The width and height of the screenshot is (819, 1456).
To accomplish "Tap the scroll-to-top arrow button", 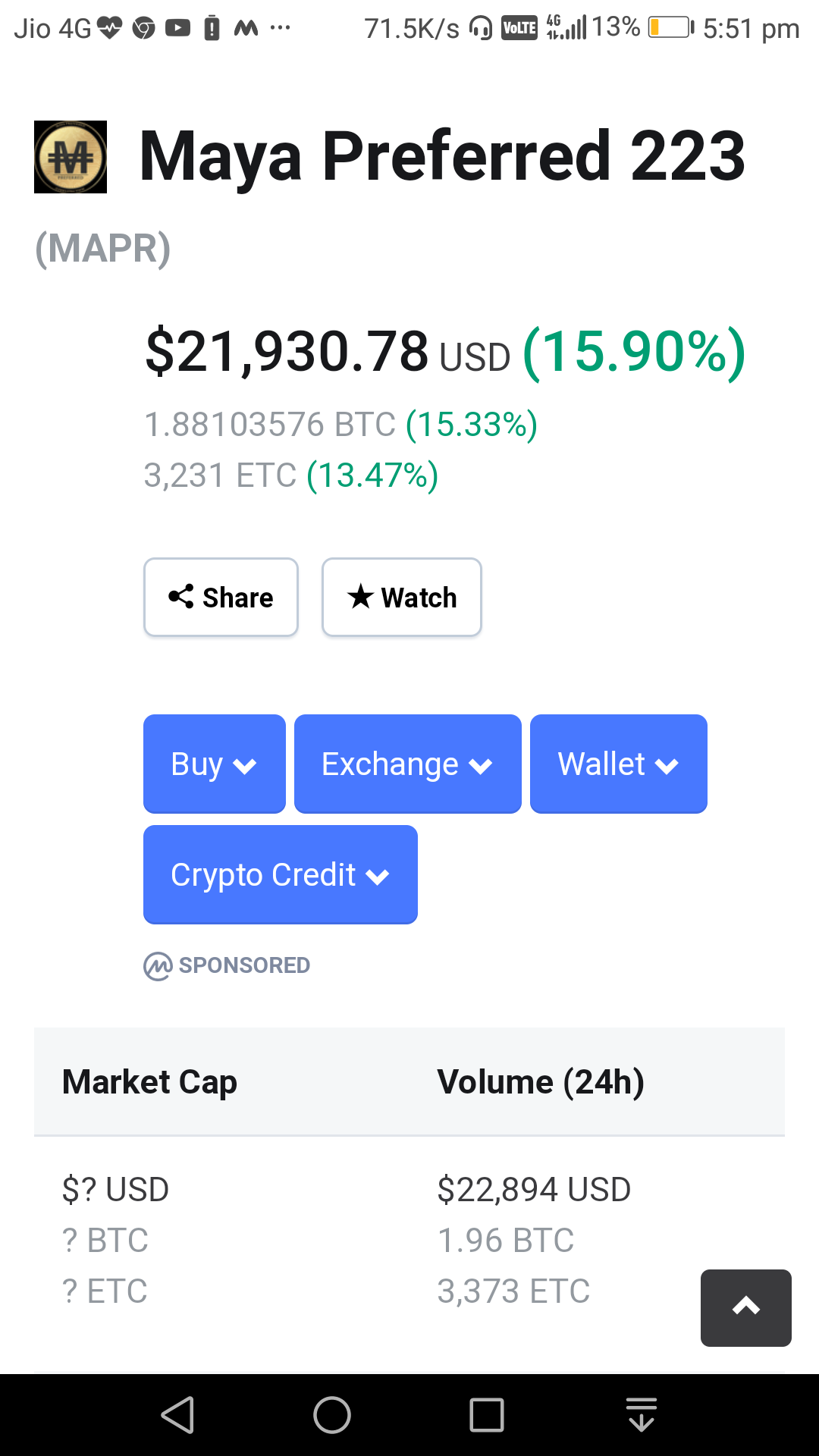I will [745, 1307].
